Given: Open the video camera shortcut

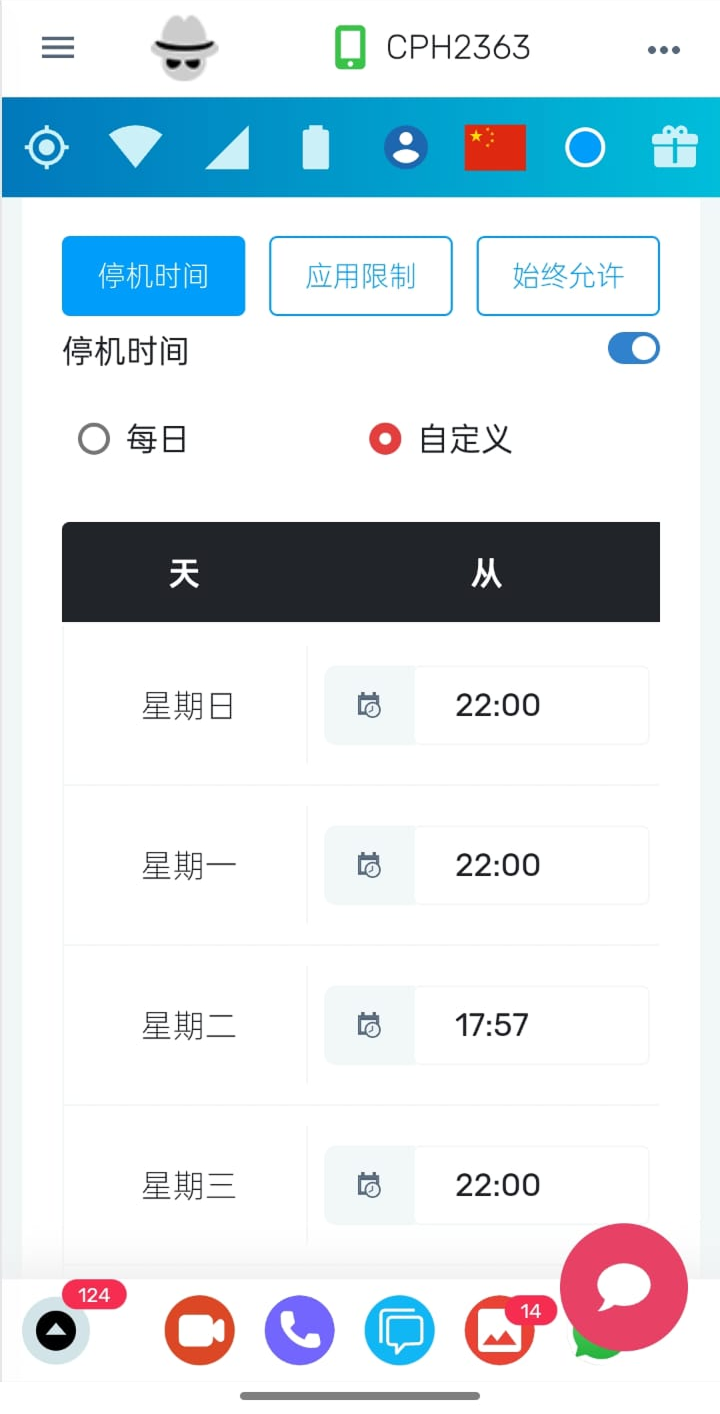Looking at the screenshot, I should pos(200,1331).
